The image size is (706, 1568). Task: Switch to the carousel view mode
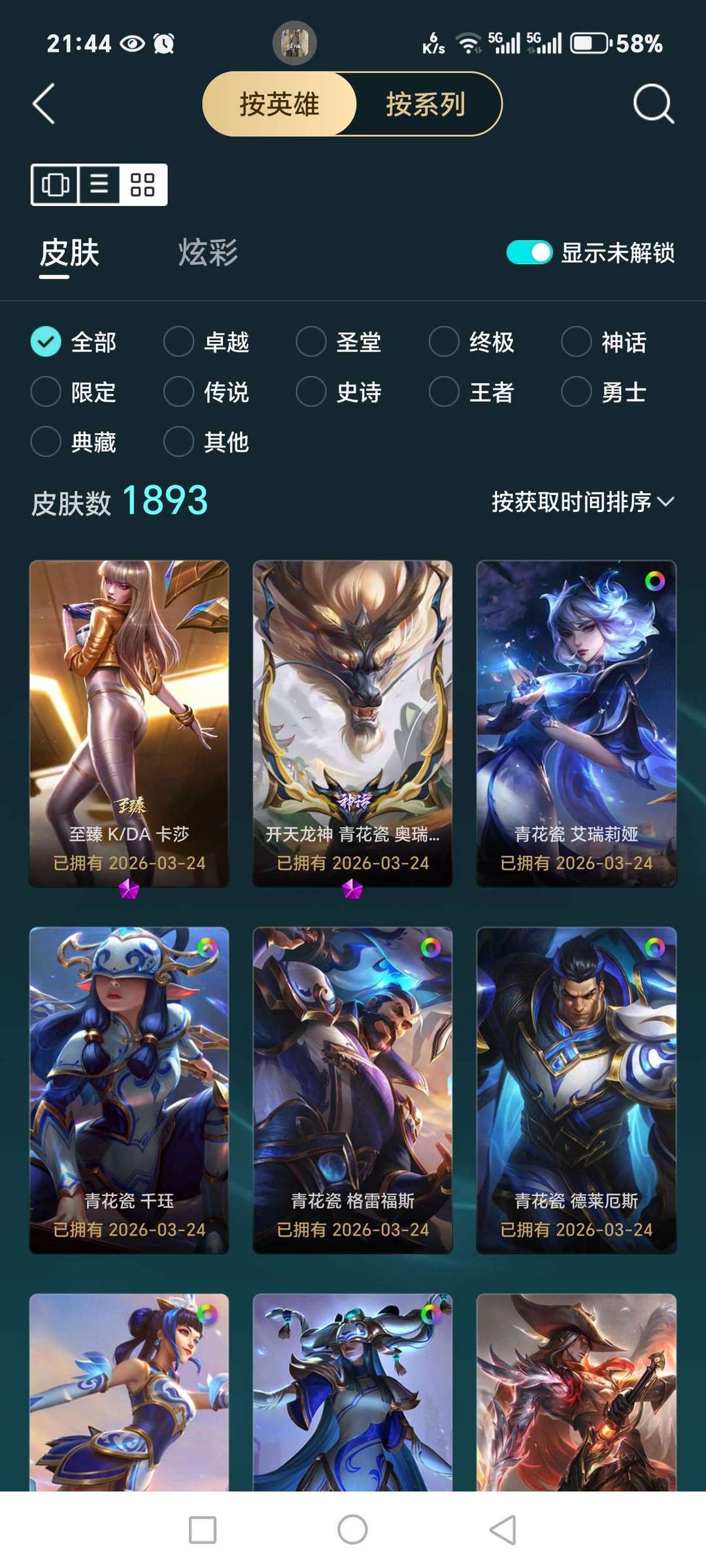(x=56, y=185)
